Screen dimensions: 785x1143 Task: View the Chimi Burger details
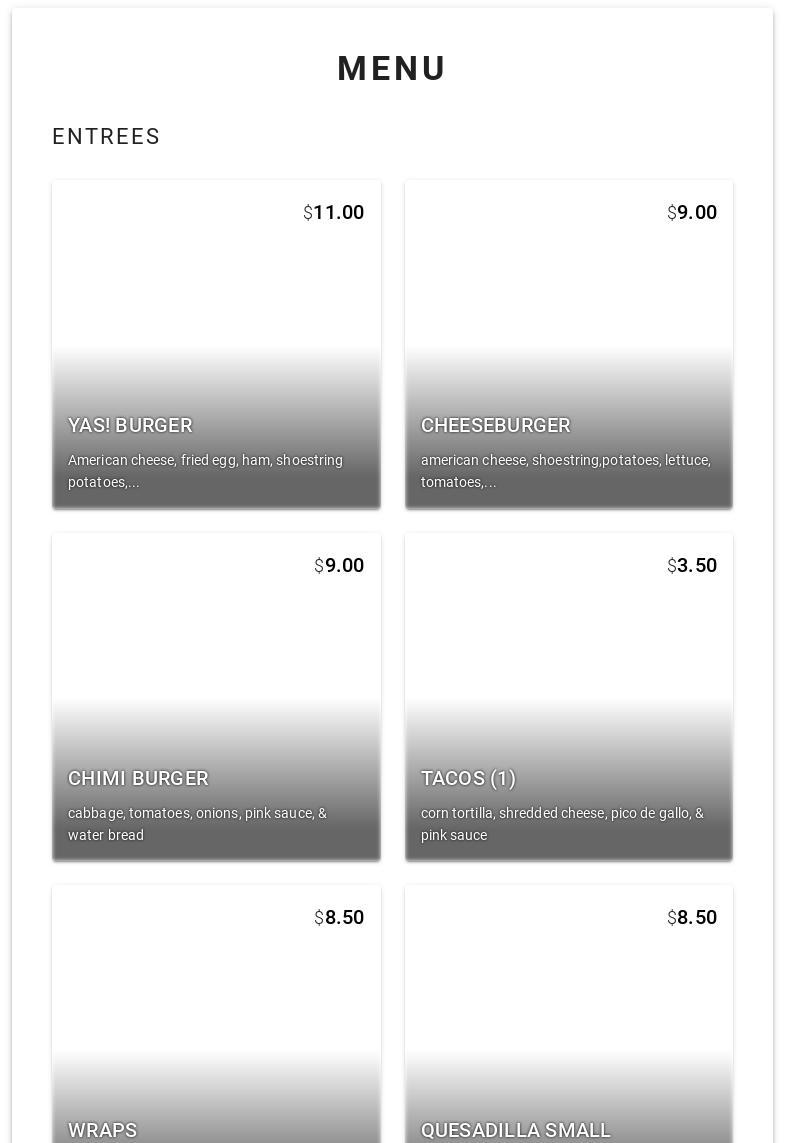216,696
